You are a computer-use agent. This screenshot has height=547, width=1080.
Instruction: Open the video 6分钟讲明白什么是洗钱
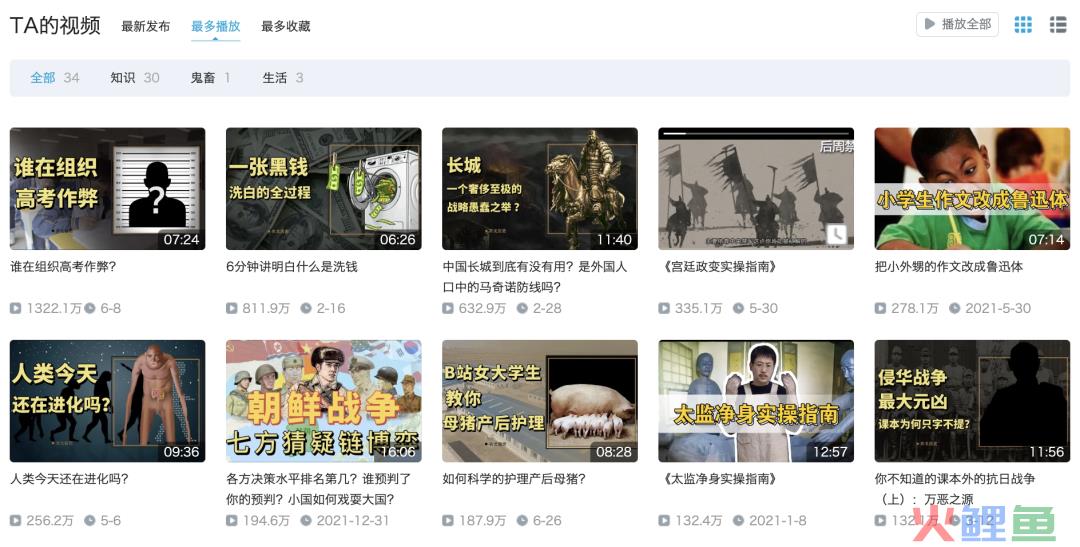coord(323,188)
